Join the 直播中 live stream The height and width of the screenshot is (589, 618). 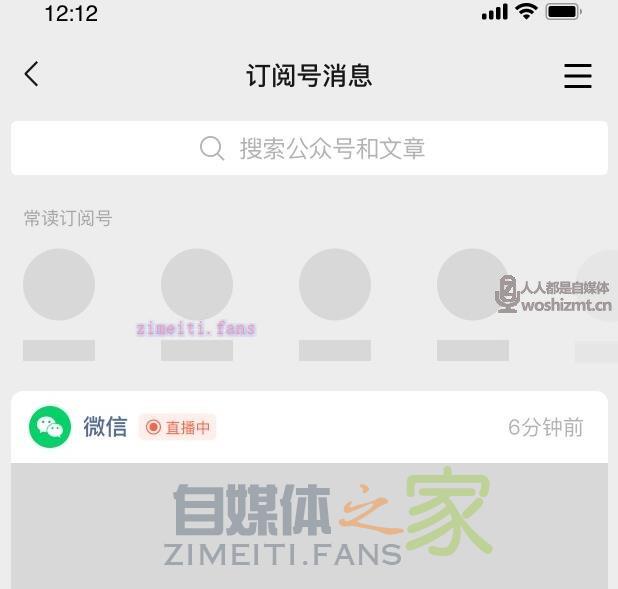click(x=178, y=428)
